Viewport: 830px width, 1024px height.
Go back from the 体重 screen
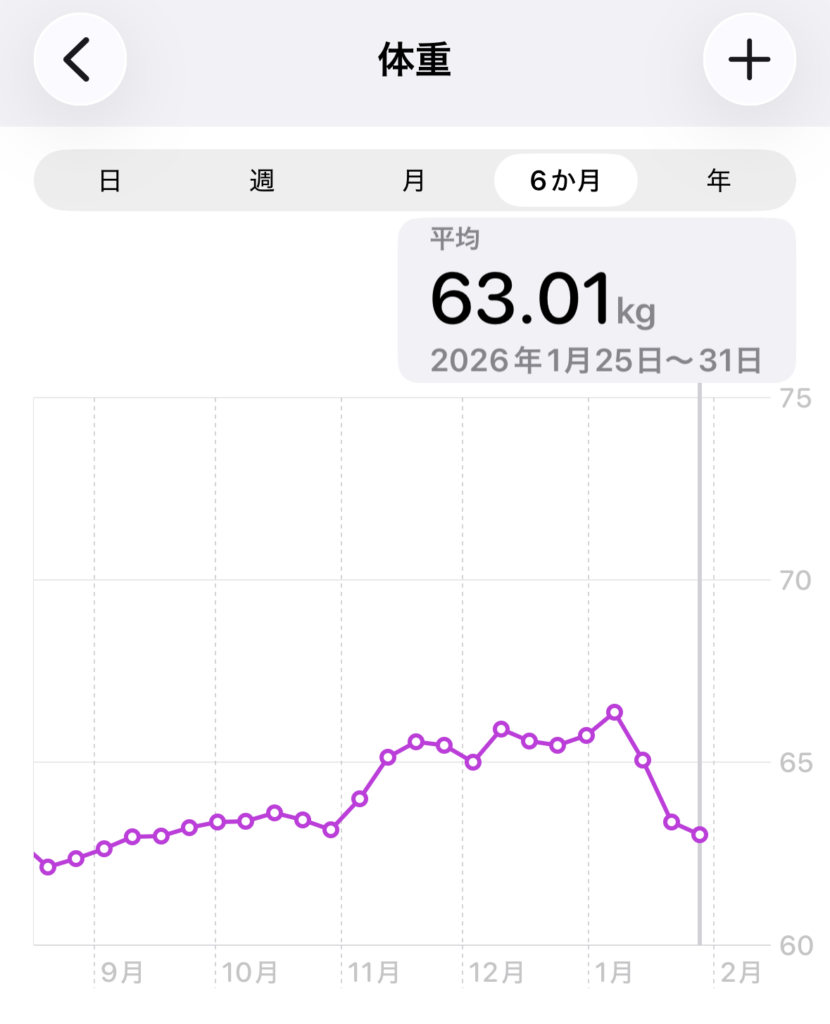(79, 61)
